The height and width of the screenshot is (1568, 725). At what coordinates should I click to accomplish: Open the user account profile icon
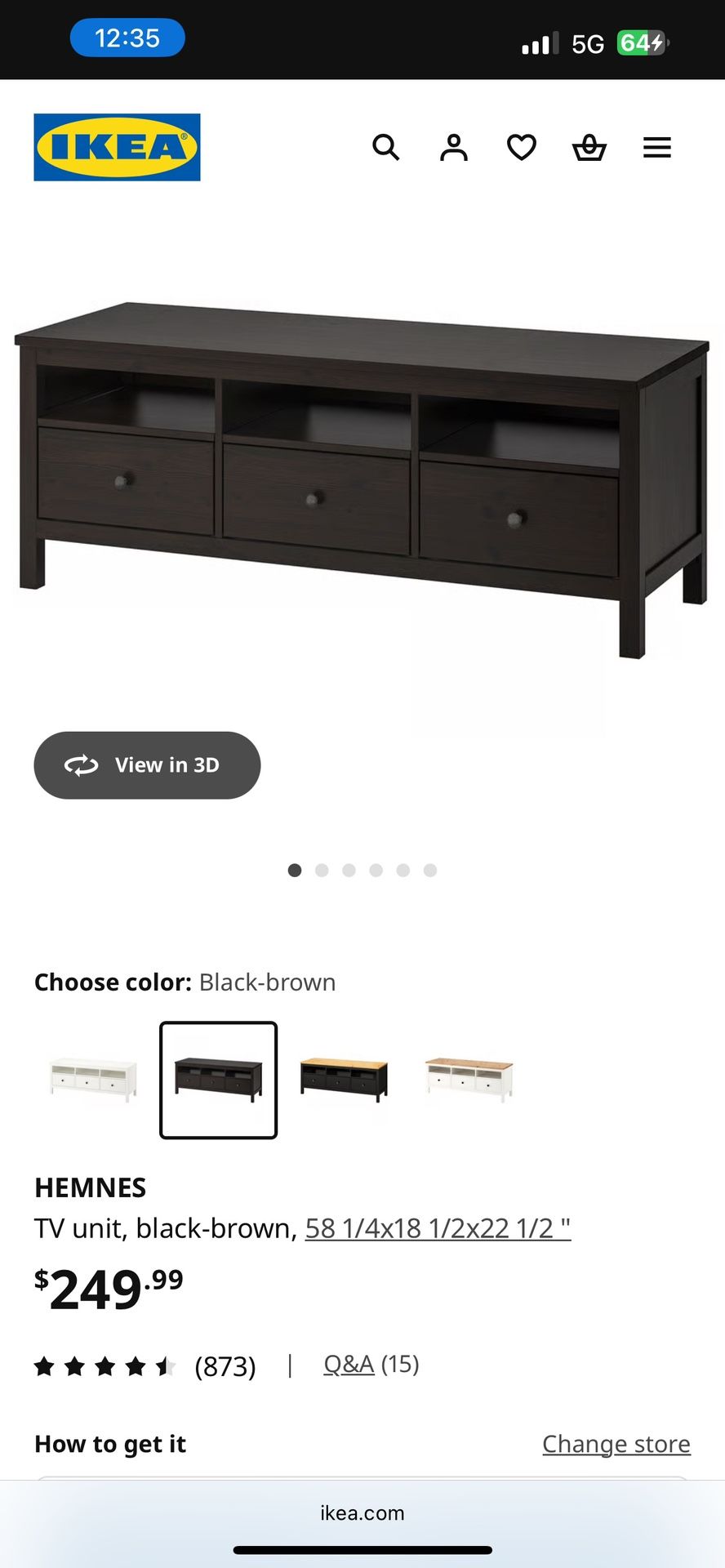point(454,148)
